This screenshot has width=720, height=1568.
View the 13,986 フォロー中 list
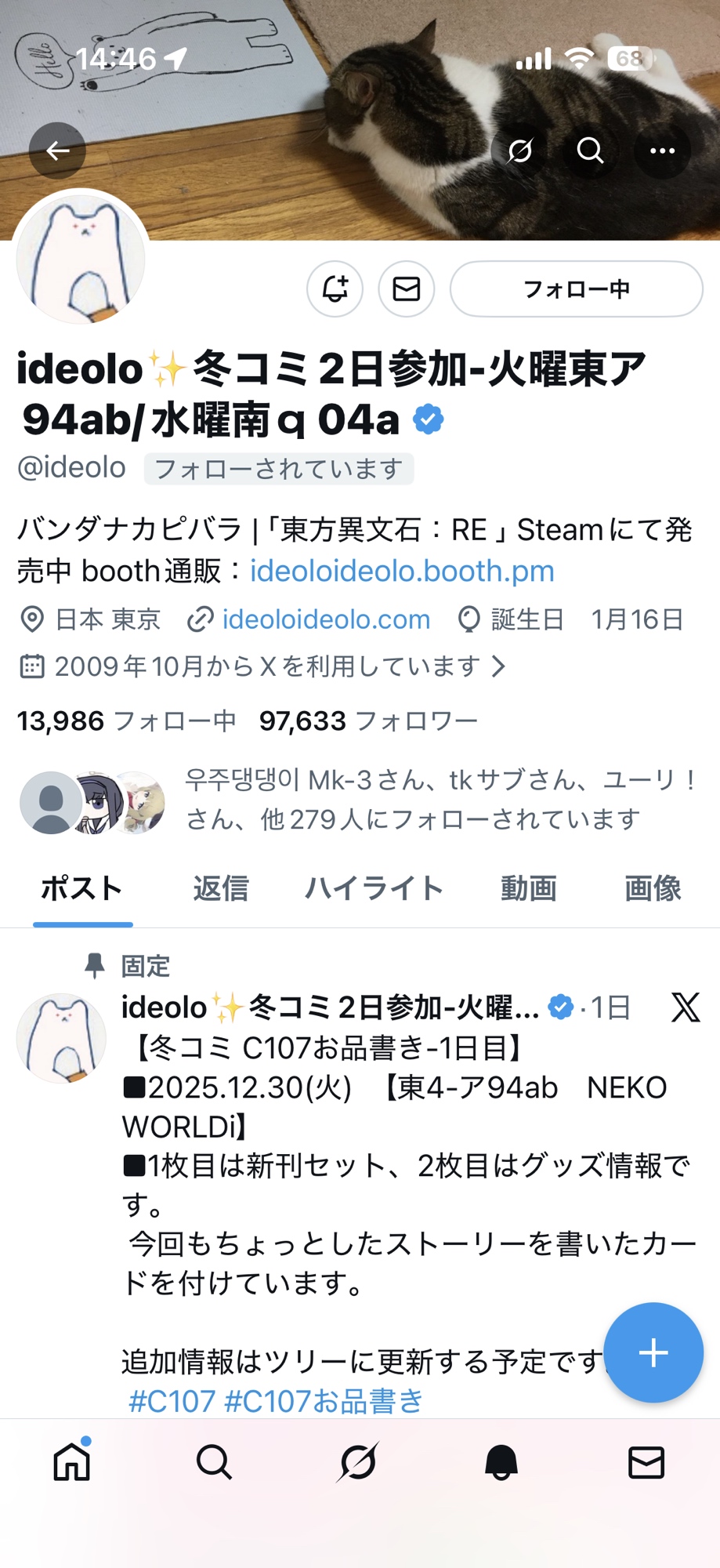click(x=127, y=720)
